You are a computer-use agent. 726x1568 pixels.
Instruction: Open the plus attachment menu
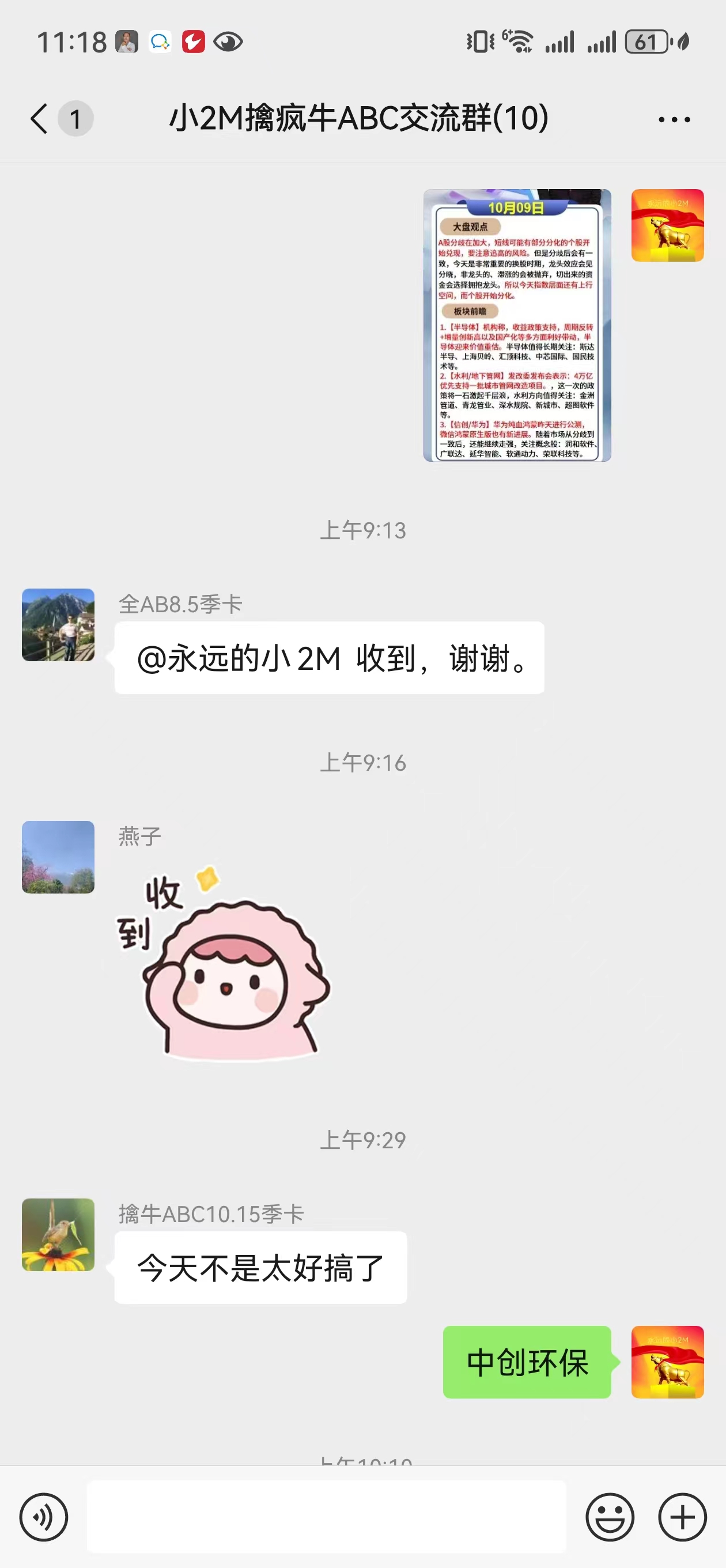point(682,1516)
